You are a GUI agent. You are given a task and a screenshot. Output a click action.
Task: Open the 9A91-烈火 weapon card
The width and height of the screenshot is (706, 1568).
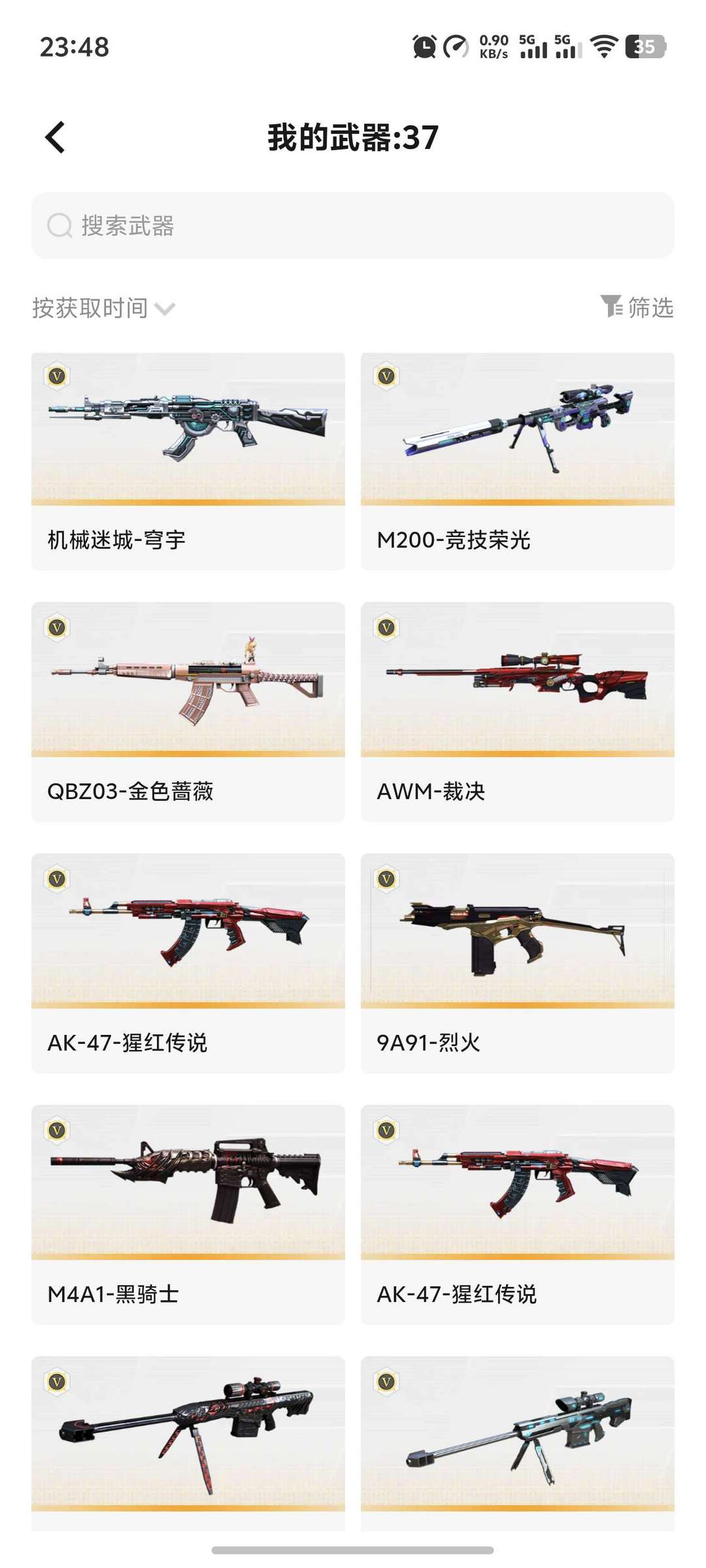coord(517,962)
